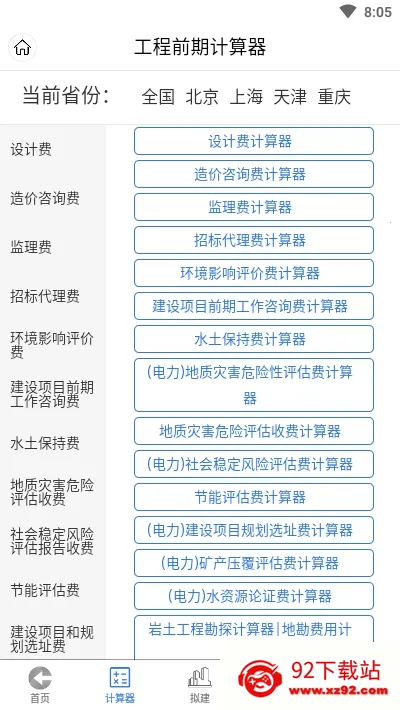Screen dimensions: 400x710
Task: Choose 重庆 as the province
Action: (x=334, y=97)
